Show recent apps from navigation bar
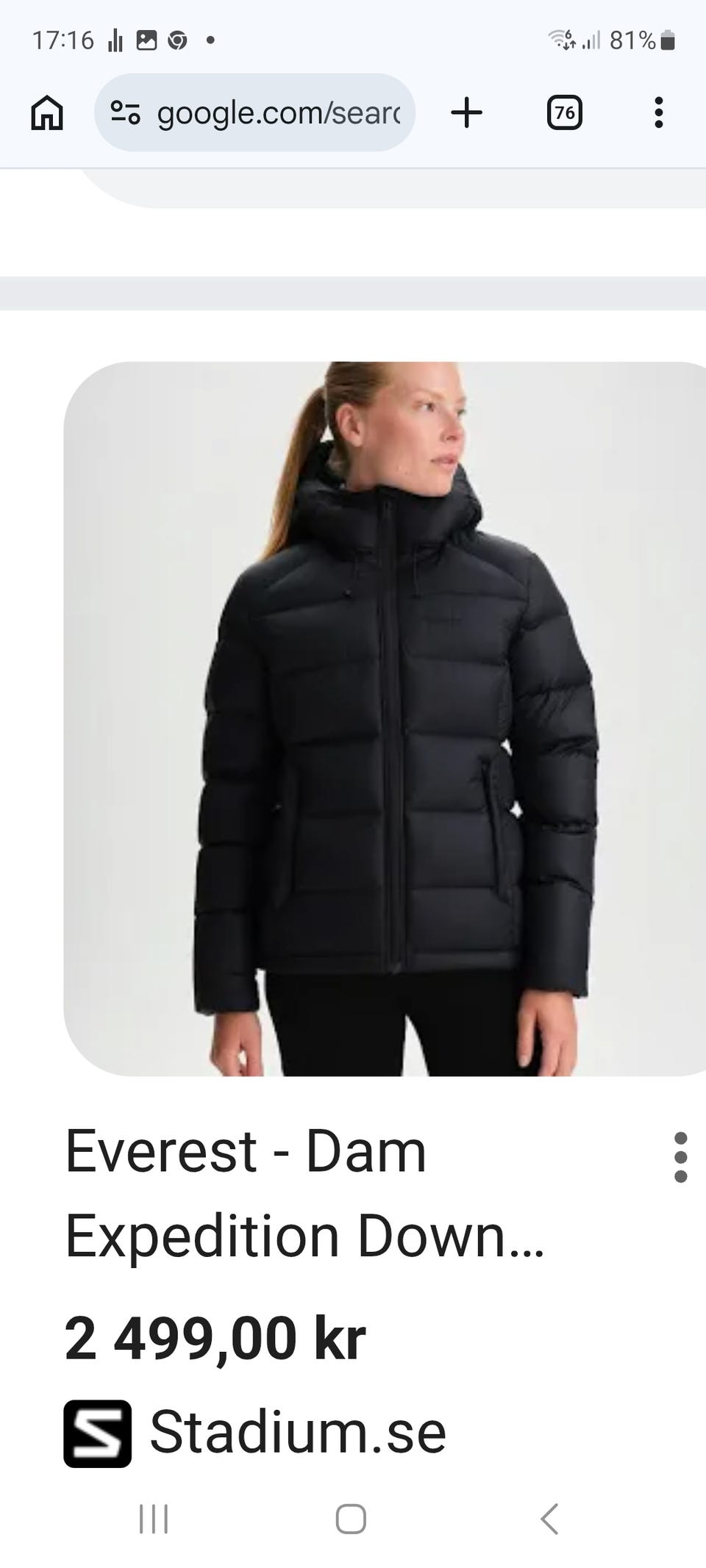 click(x=154, y=1519)
